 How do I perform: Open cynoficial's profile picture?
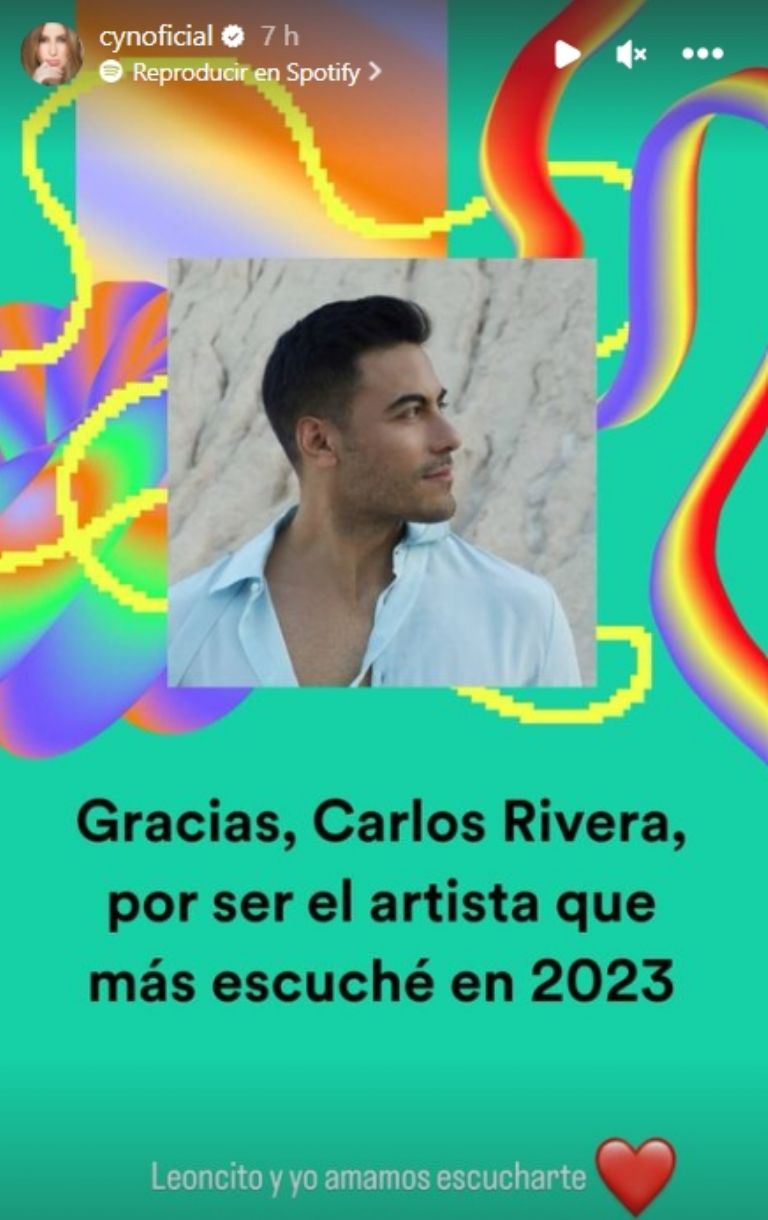coord(51,52)
